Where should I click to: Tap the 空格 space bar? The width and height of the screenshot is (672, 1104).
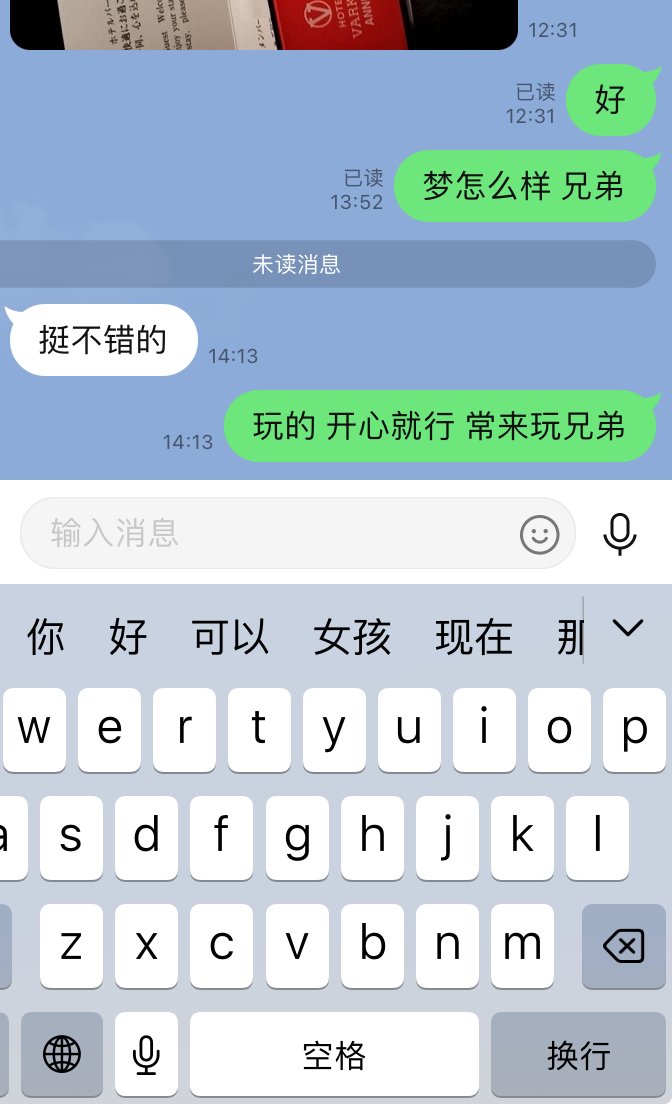(x=334, y=1054)
